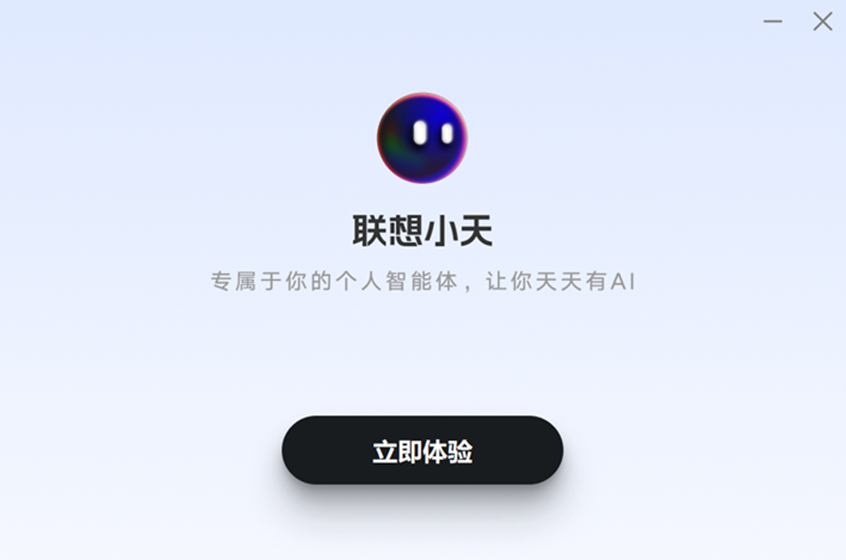Close the 联想小天 window

click(x=822, y=21)
